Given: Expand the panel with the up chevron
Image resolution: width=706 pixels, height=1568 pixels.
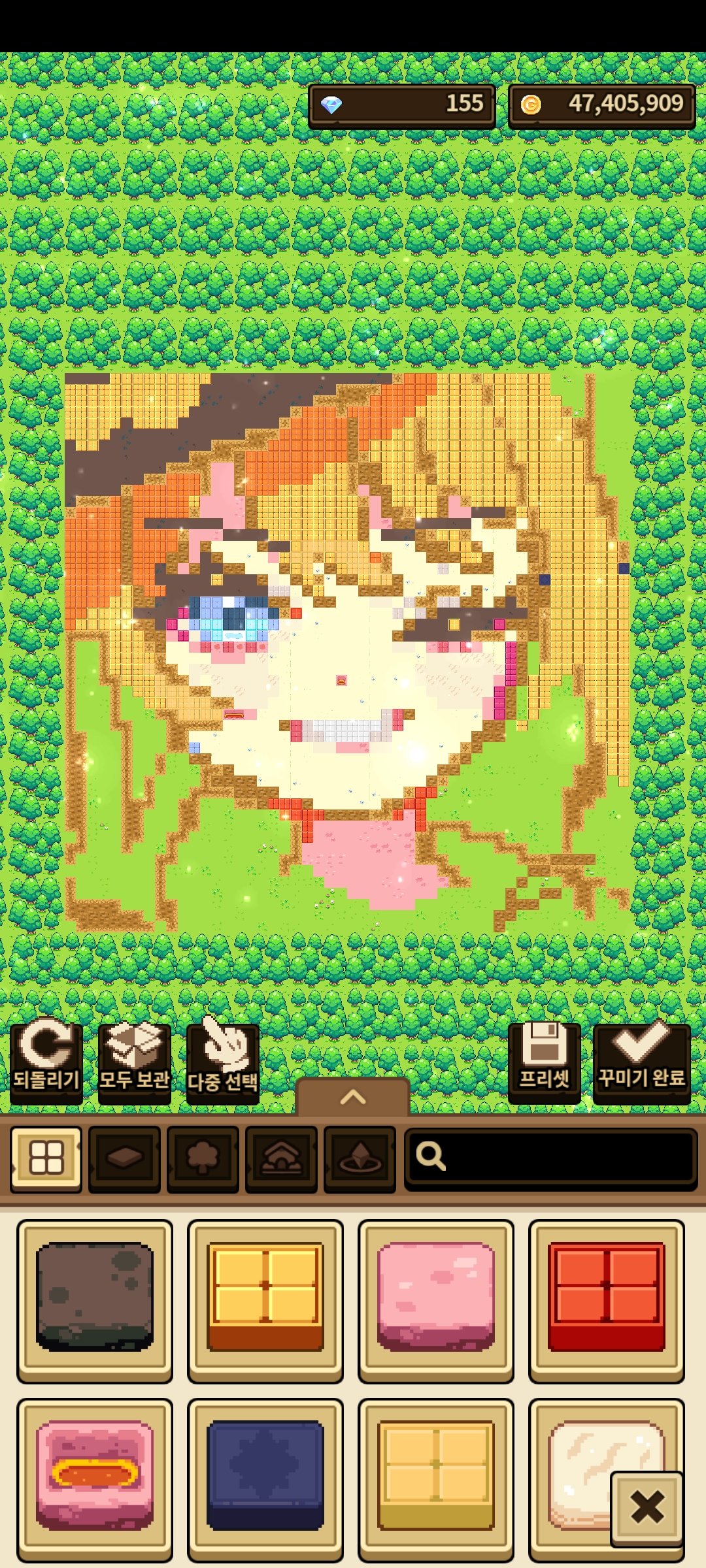Looking at the screenshot, I should (352, 1097).
